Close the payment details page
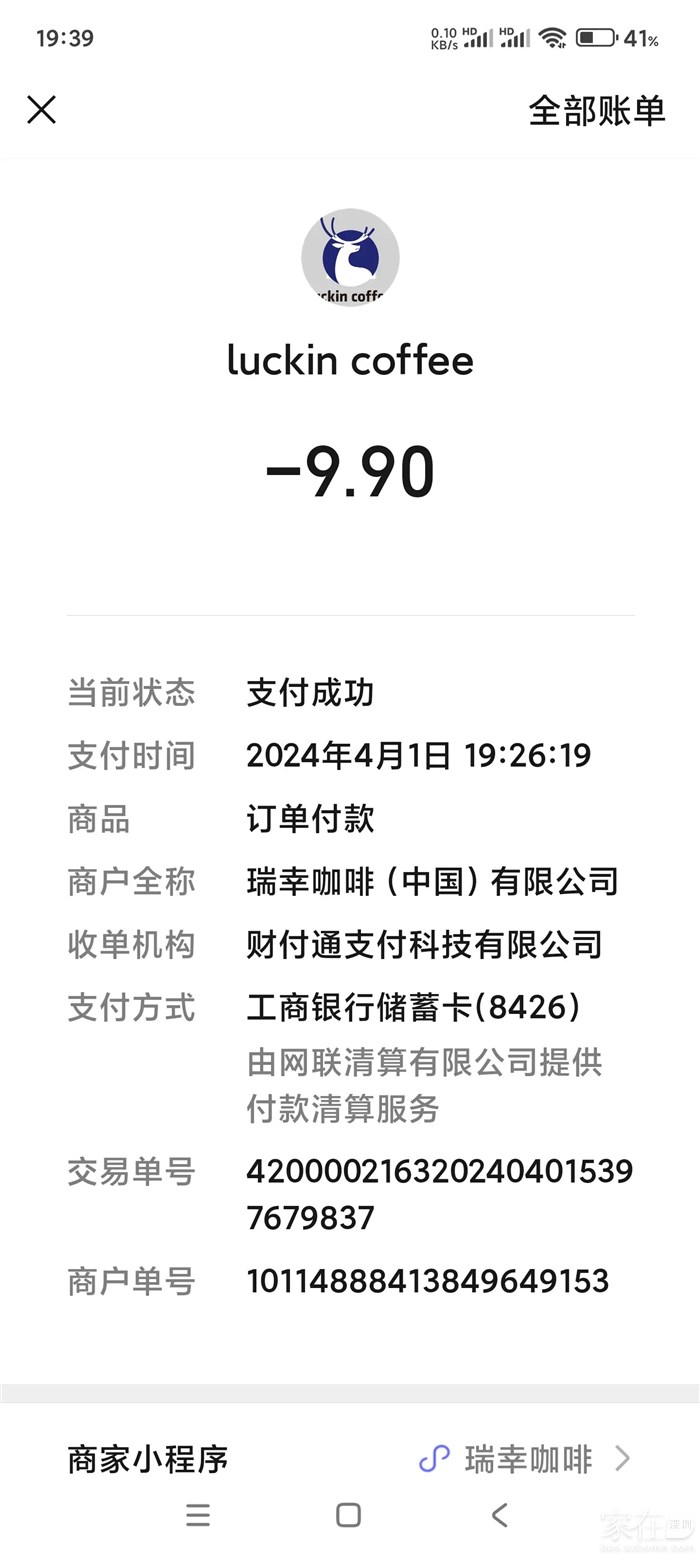 [x=41, y=109]
